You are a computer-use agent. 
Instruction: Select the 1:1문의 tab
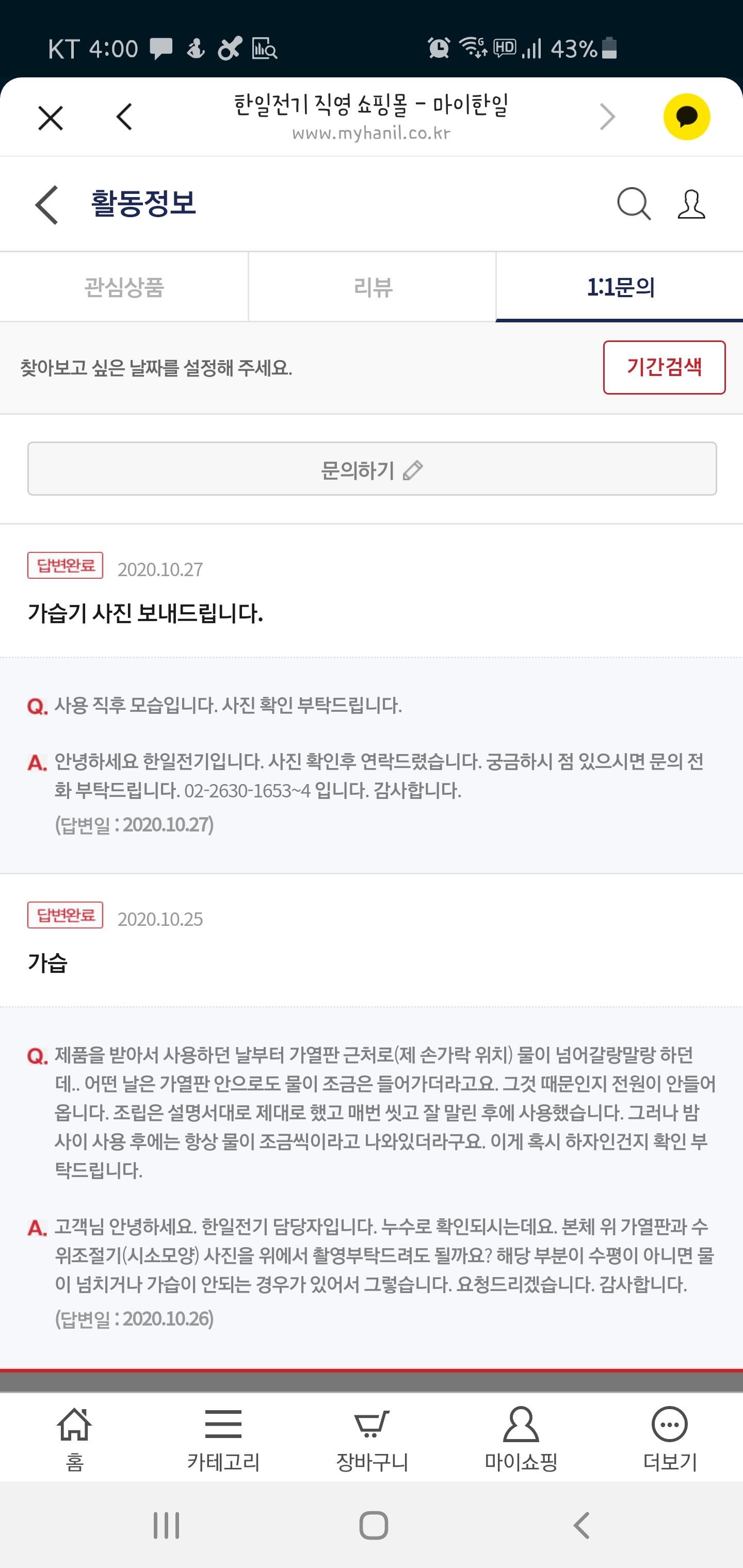(x=620, y=287)
